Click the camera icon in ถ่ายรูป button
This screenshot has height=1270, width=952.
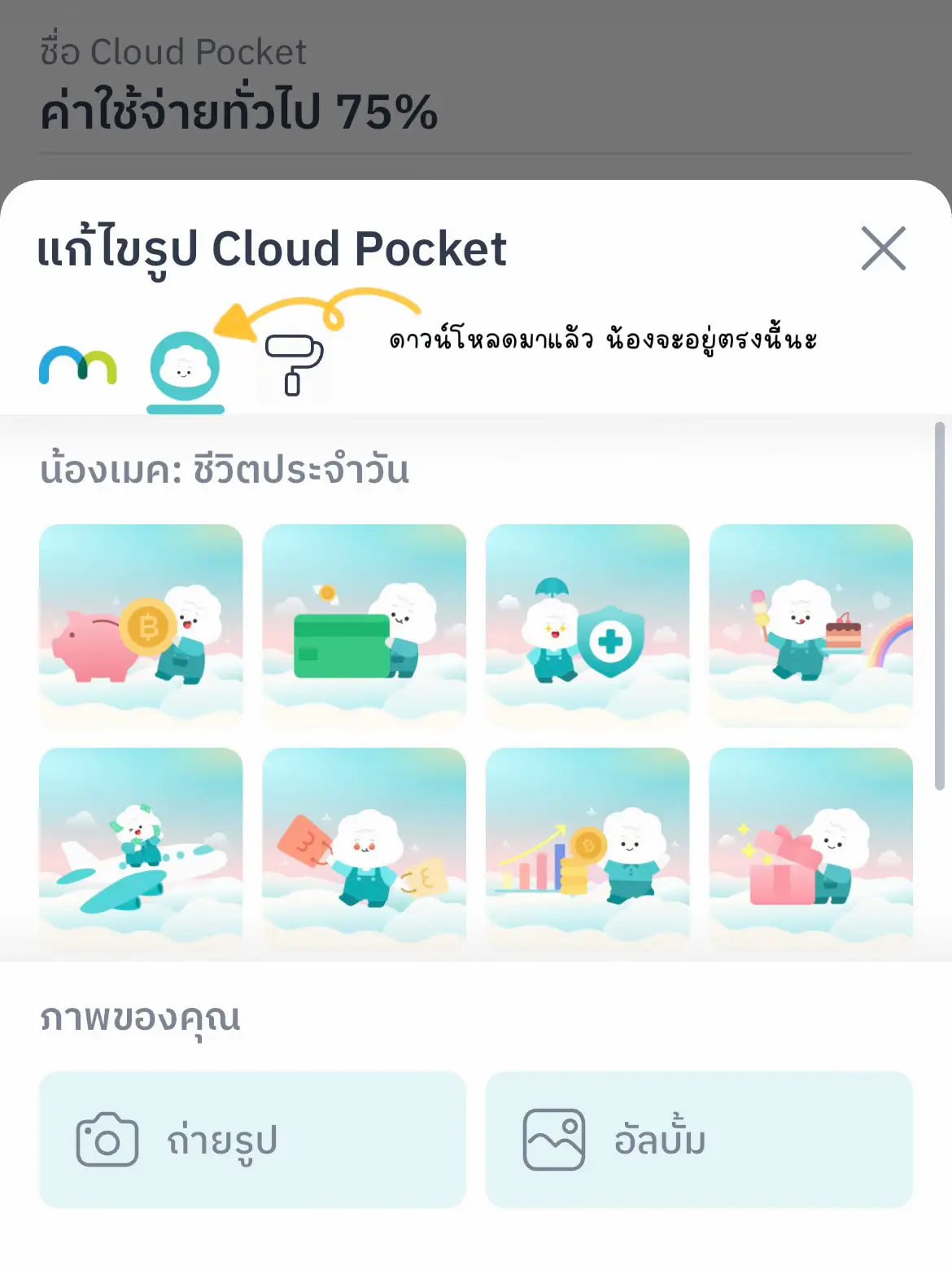click(105, 1140)
